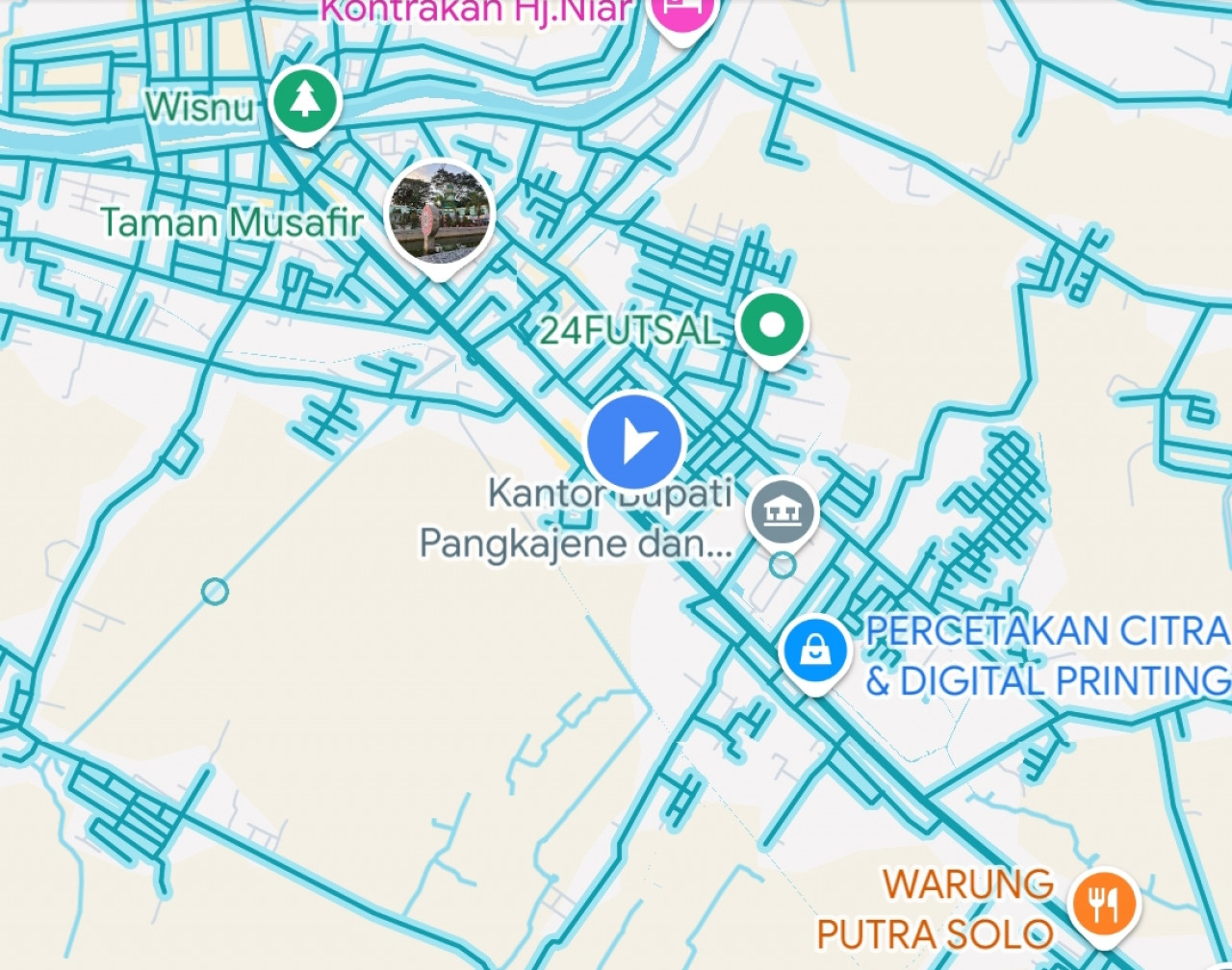This screenshot has height=970, width=1232.
Task: Select the 24FUTSAL map pin
Action: [772, 326]
